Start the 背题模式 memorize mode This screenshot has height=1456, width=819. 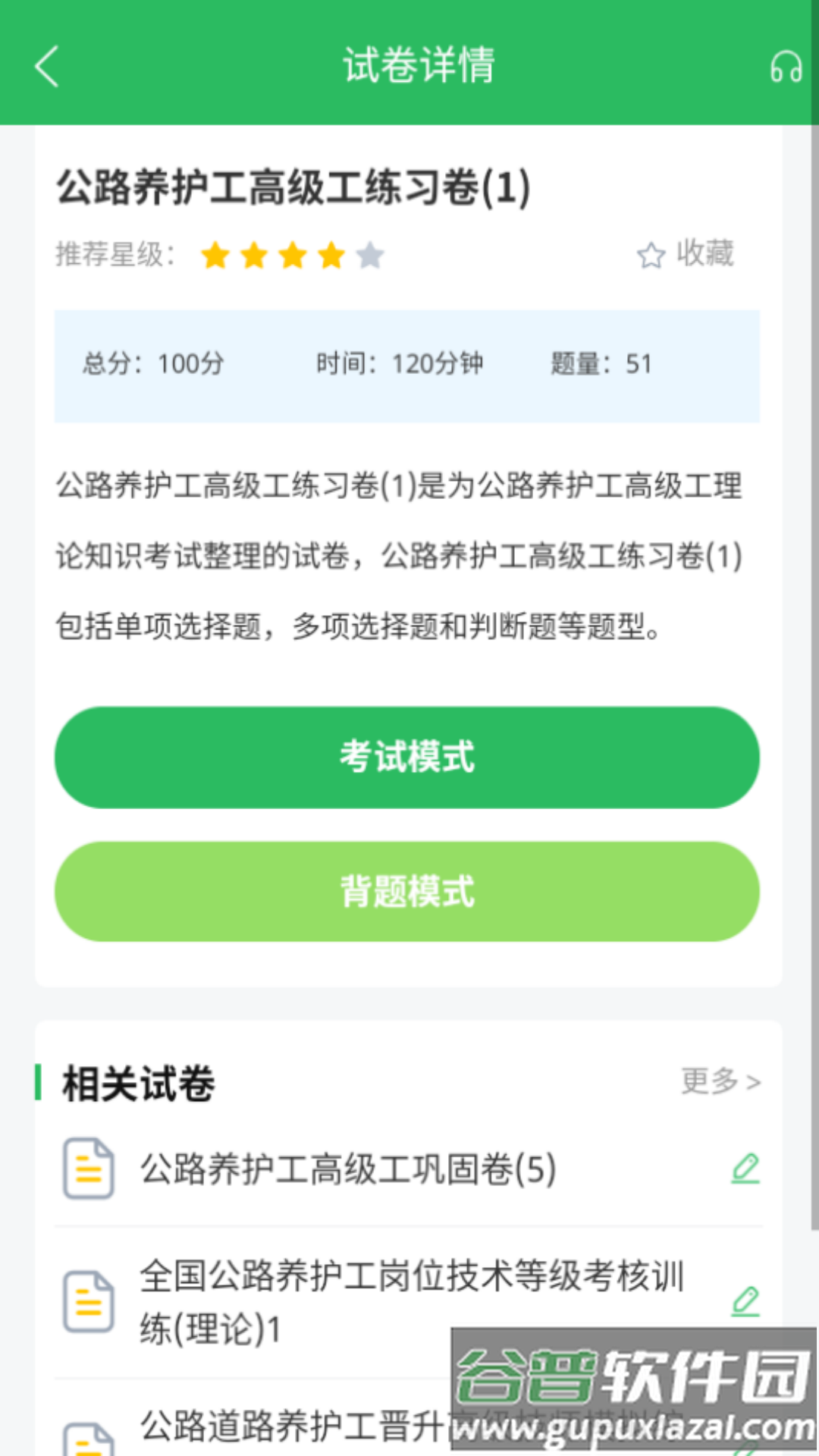click(407, 892)
